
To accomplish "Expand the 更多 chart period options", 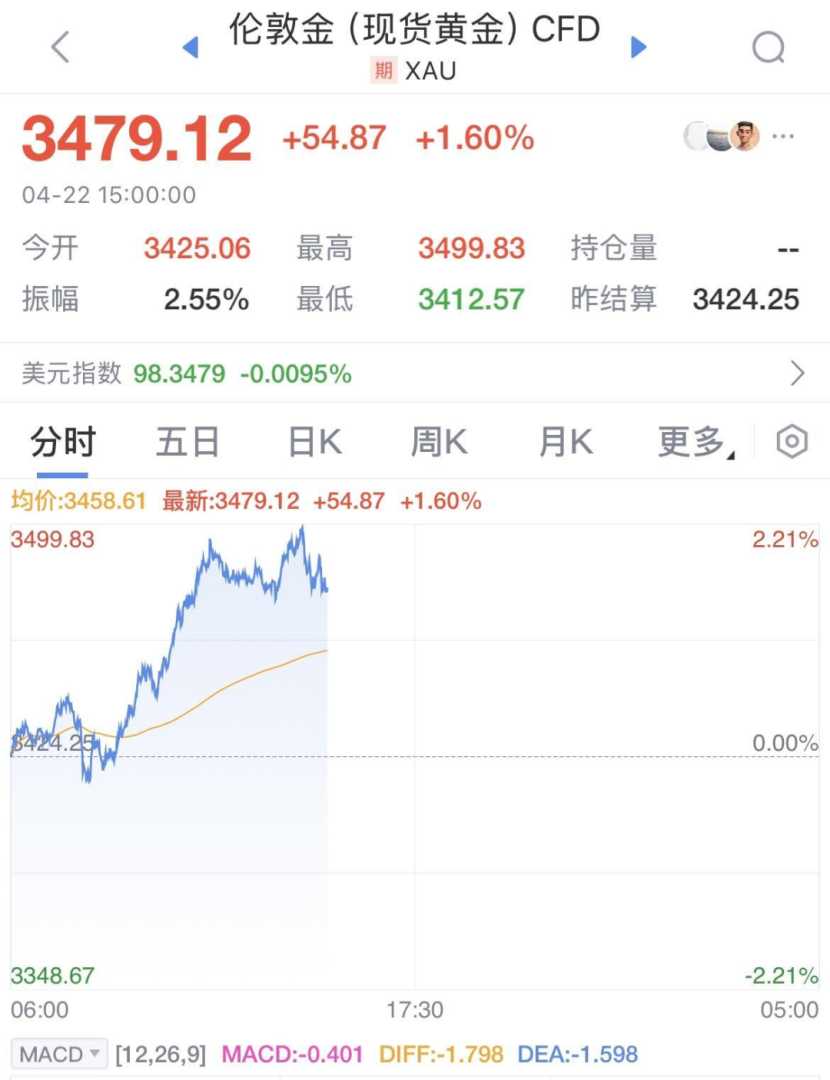I will pos(694,442).
